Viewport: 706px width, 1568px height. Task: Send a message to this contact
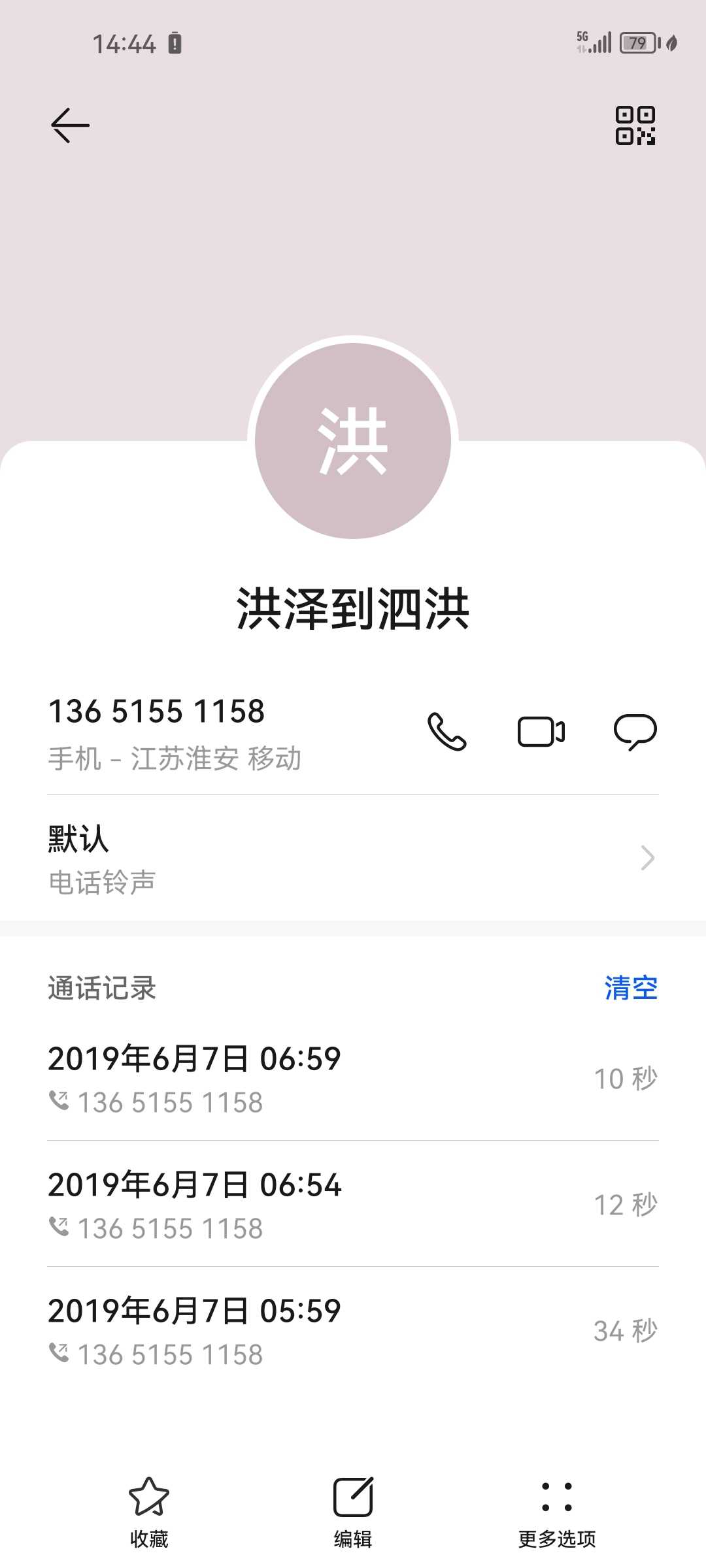click(x=635, y=732)
